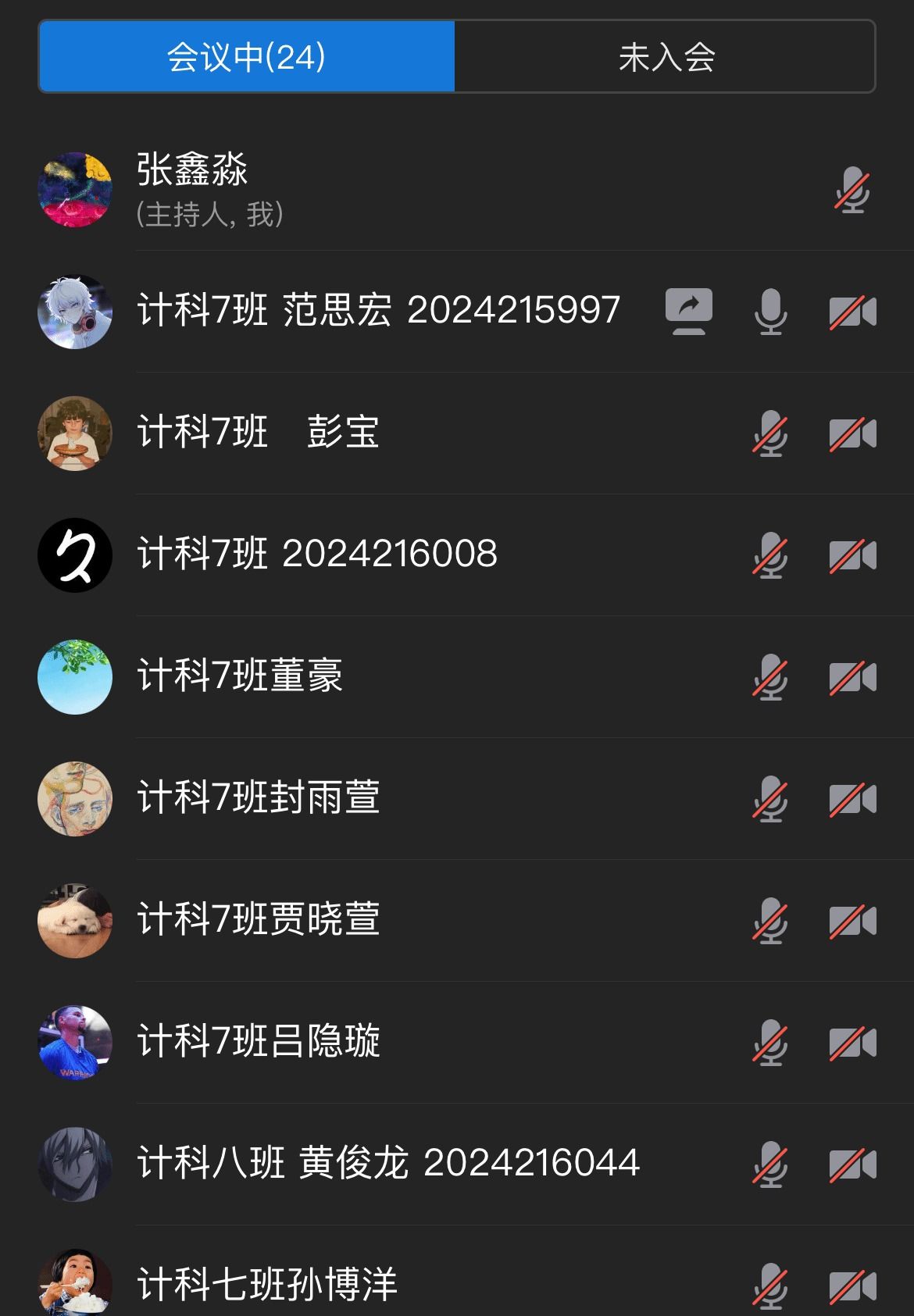Tap the camera icon for 范思宏
This screenshot has height=1316, width=914.
[x=852, y=312]
